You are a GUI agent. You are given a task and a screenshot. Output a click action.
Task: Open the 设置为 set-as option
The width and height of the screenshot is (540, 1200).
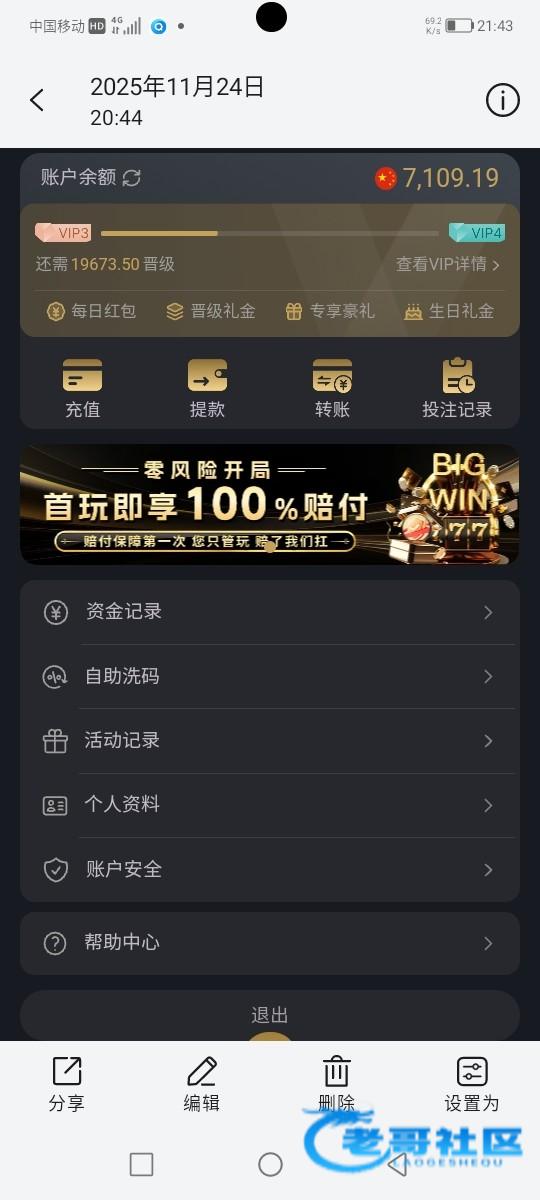472,1084
